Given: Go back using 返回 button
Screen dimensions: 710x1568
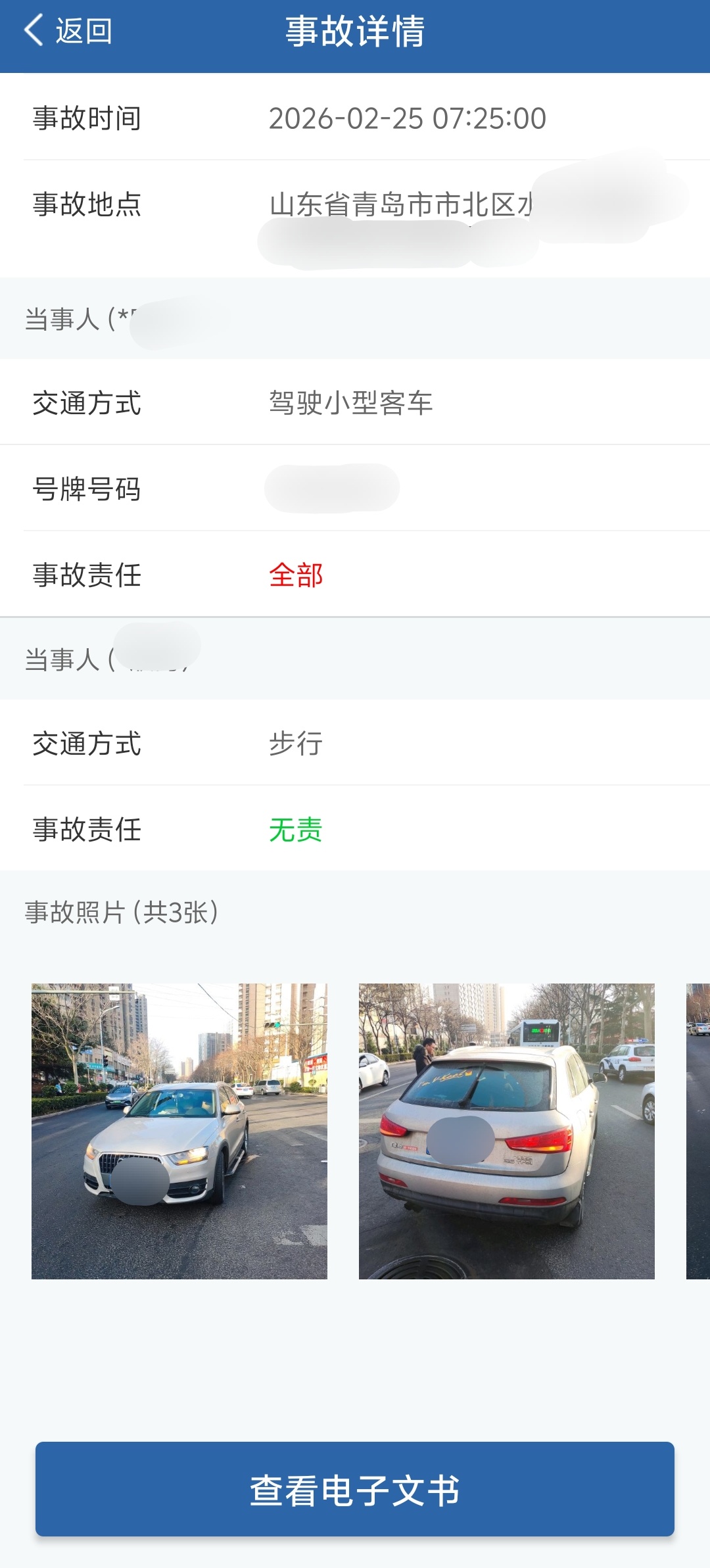Looking at the screenshot, I should coord(68,31).
